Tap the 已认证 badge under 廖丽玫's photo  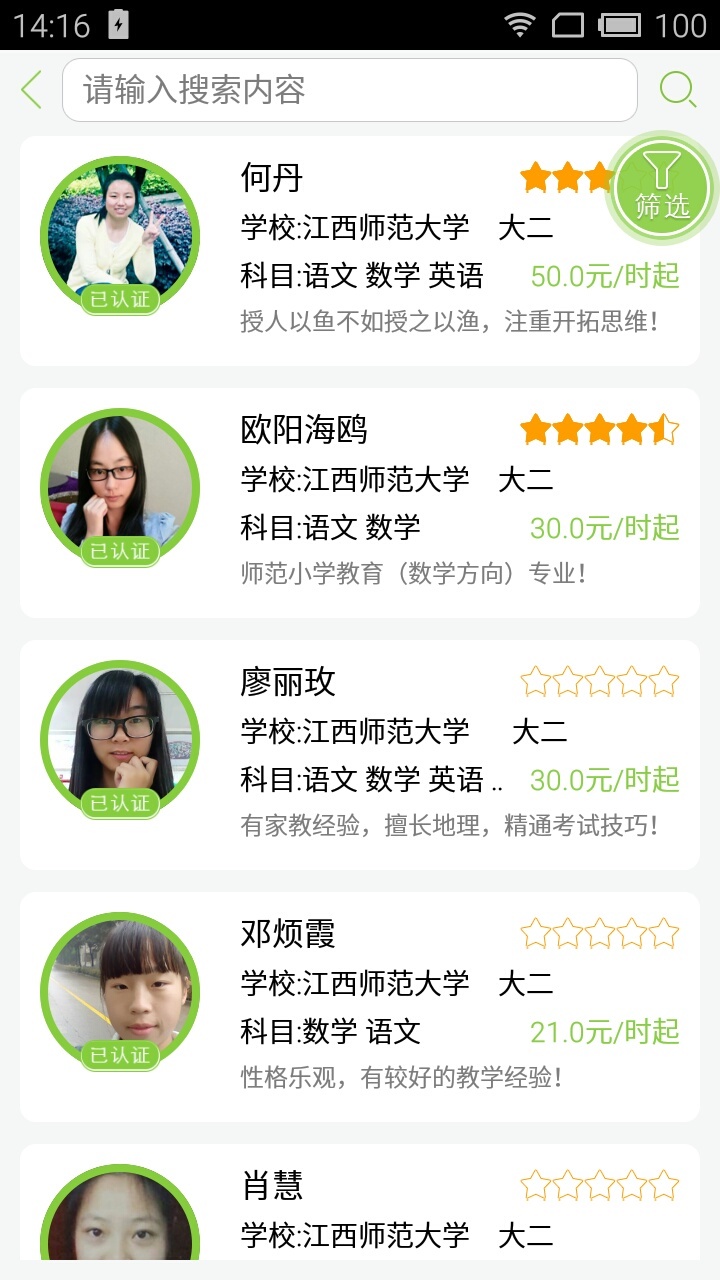tap(119, 802)
